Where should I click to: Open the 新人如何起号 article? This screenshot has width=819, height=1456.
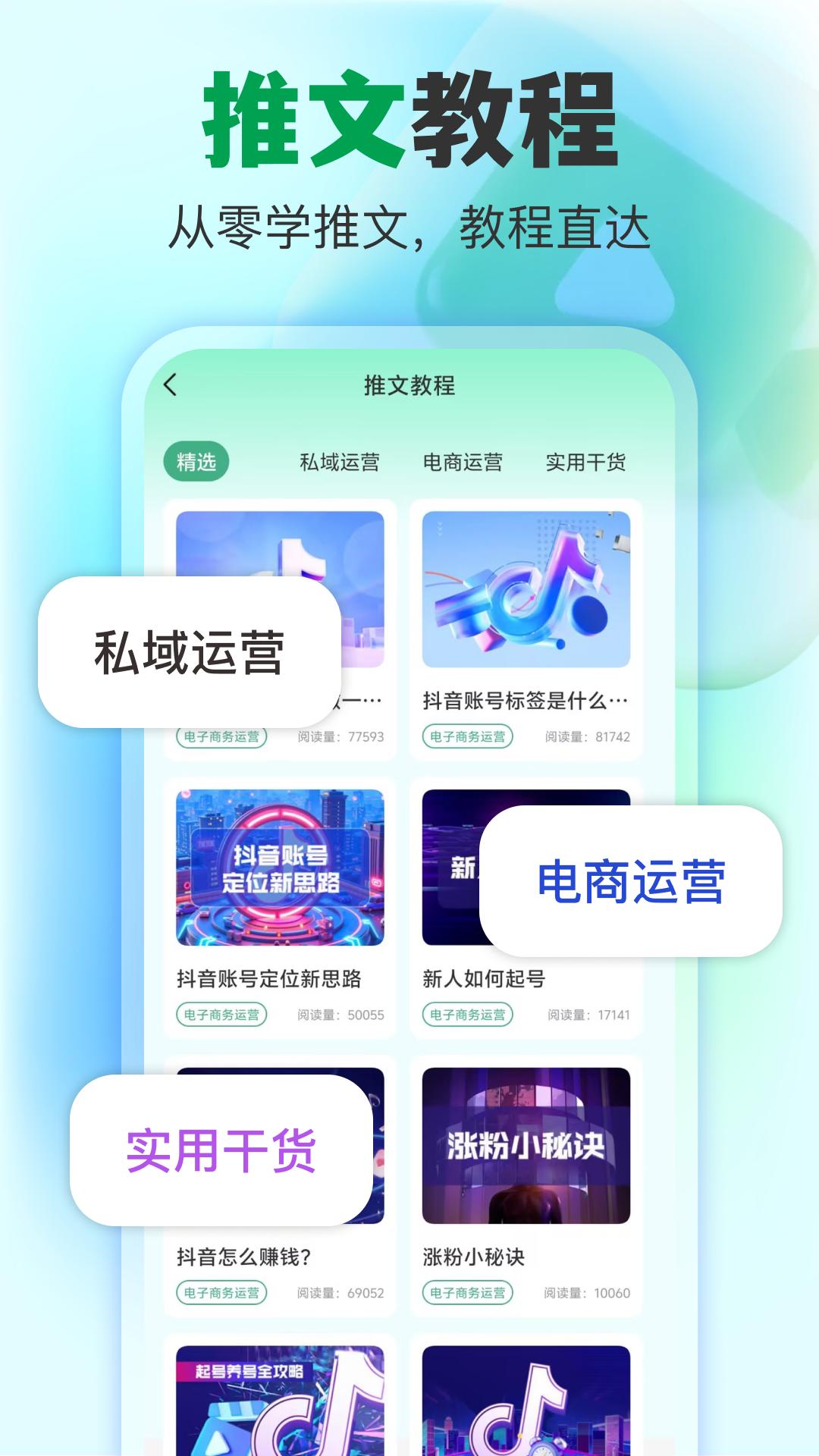(x=483, y=979)
